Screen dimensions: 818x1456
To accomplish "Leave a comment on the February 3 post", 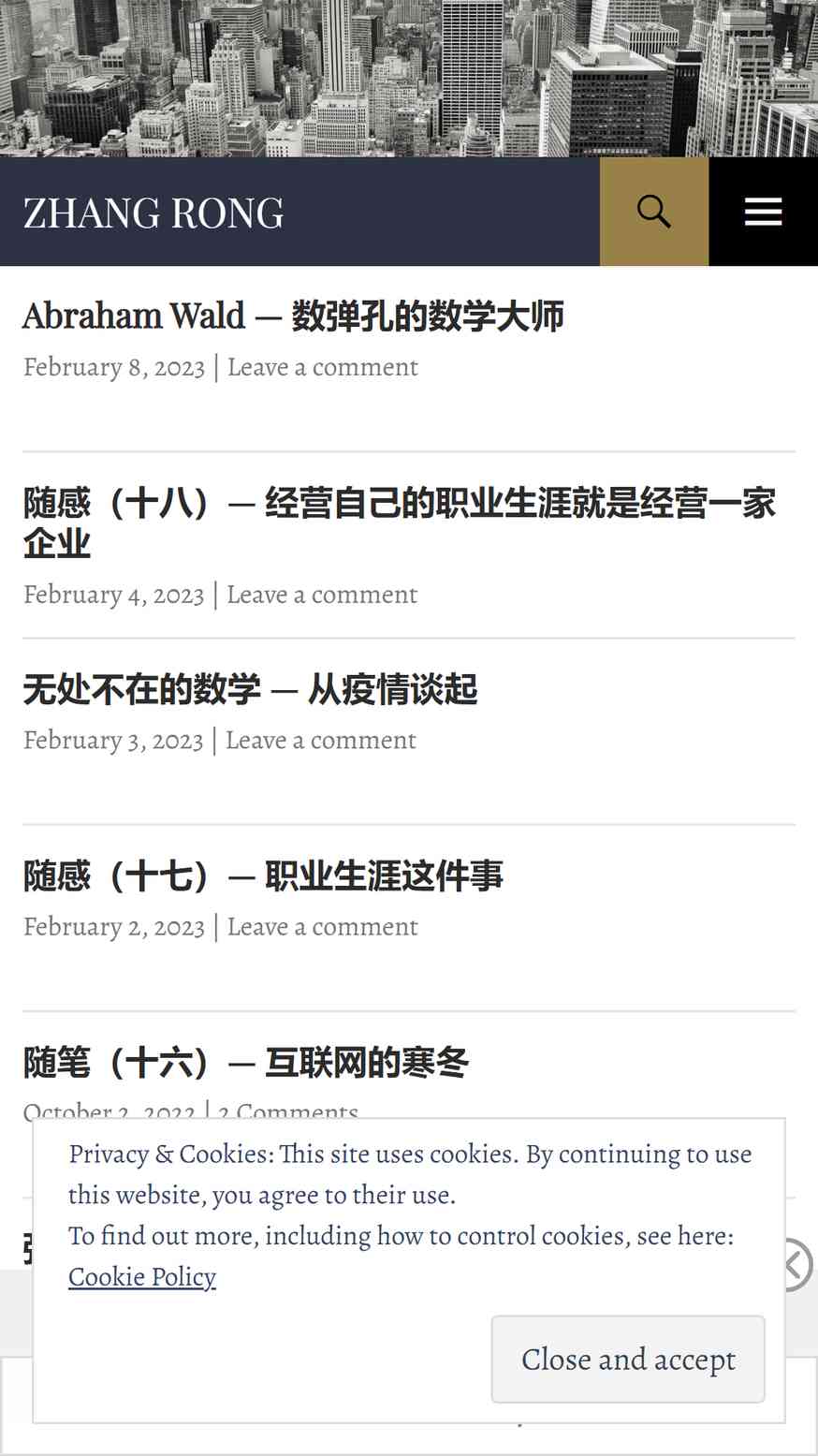I will [x=321, y=741].
